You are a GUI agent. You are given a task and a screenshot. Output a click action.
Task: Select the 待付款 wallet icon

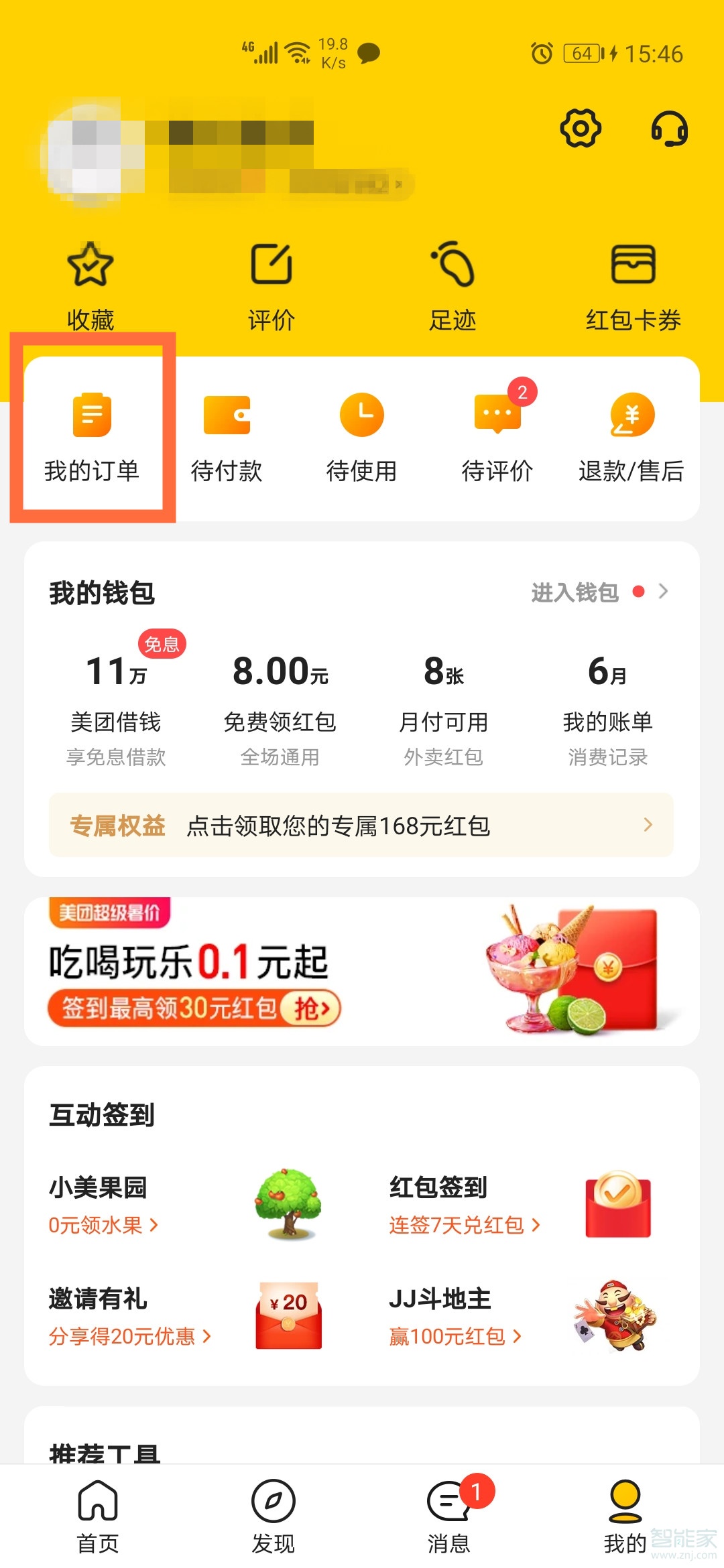tap(227, 415)
